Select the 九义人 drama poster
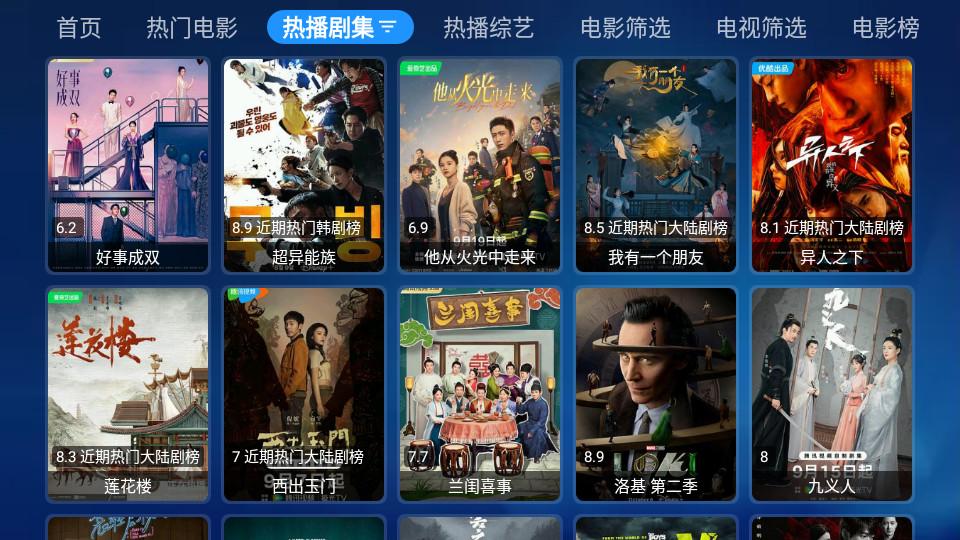Screen dimensions: 960x540 [832, 394]
